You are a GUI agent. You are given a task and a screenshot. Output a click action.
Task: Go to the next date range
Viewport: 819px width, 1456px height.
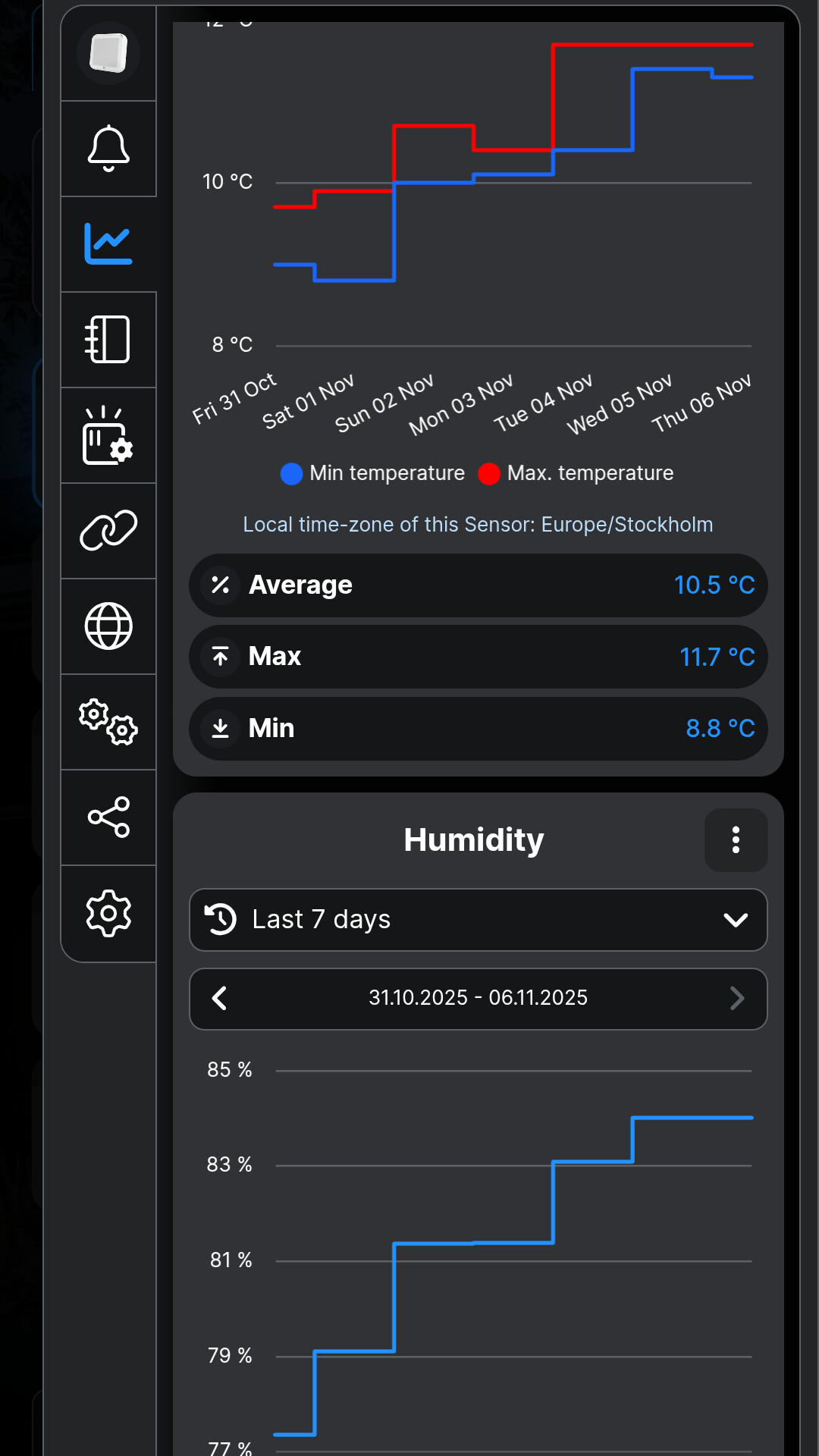pyautogui.click(x=736, y=999)
